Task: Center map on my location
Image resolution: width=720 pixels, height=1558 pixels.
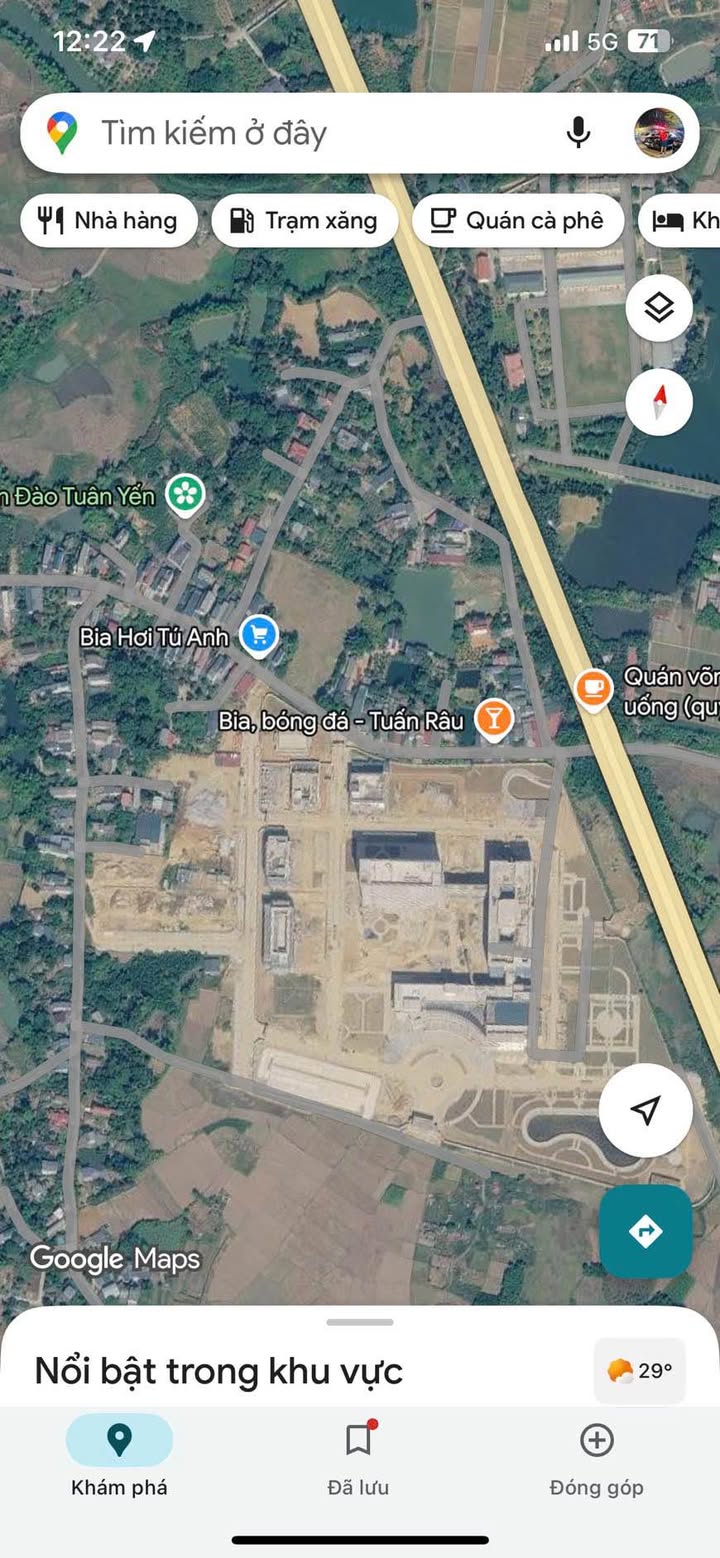Action: [x=646, y=1110]
